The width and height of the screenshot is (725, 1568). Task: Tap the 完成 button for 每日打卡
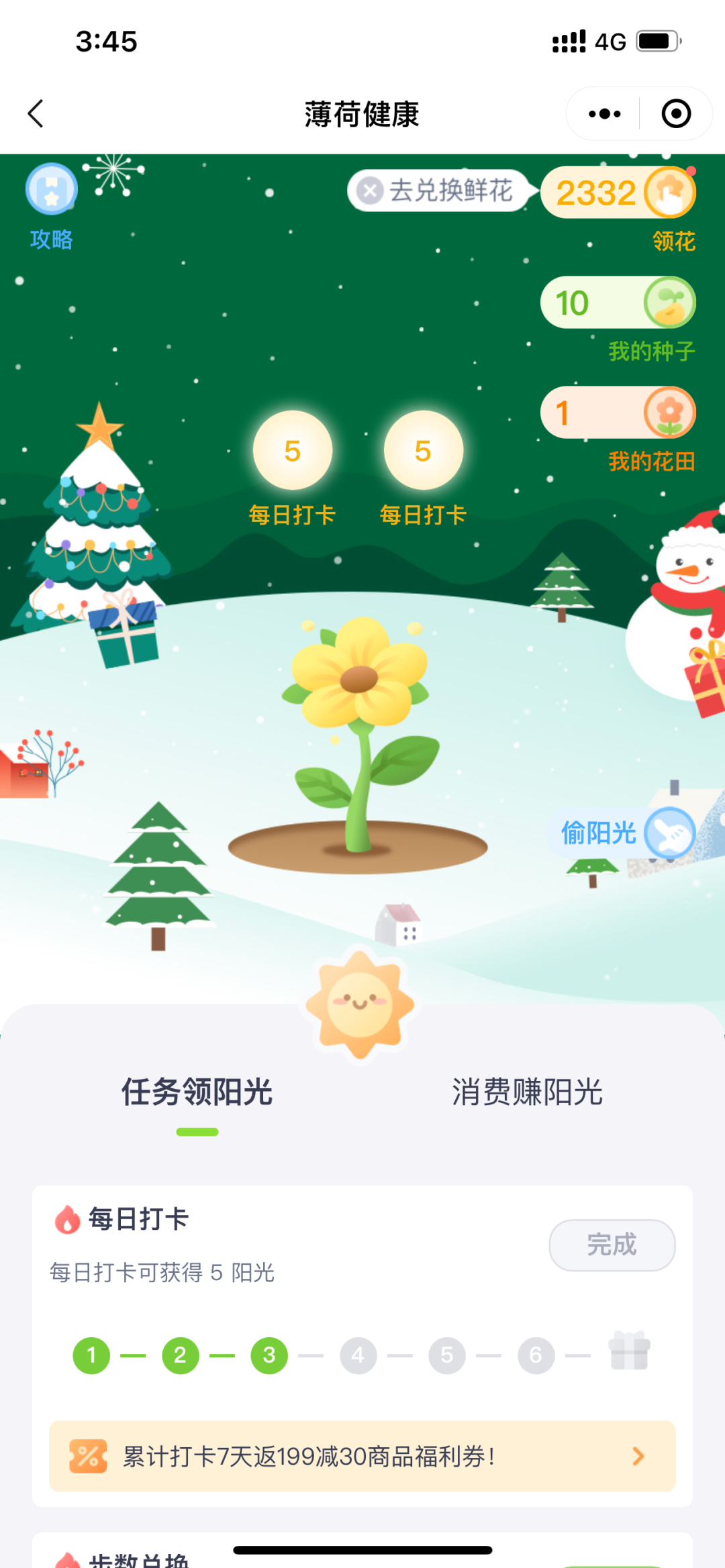coord(612,1245)
